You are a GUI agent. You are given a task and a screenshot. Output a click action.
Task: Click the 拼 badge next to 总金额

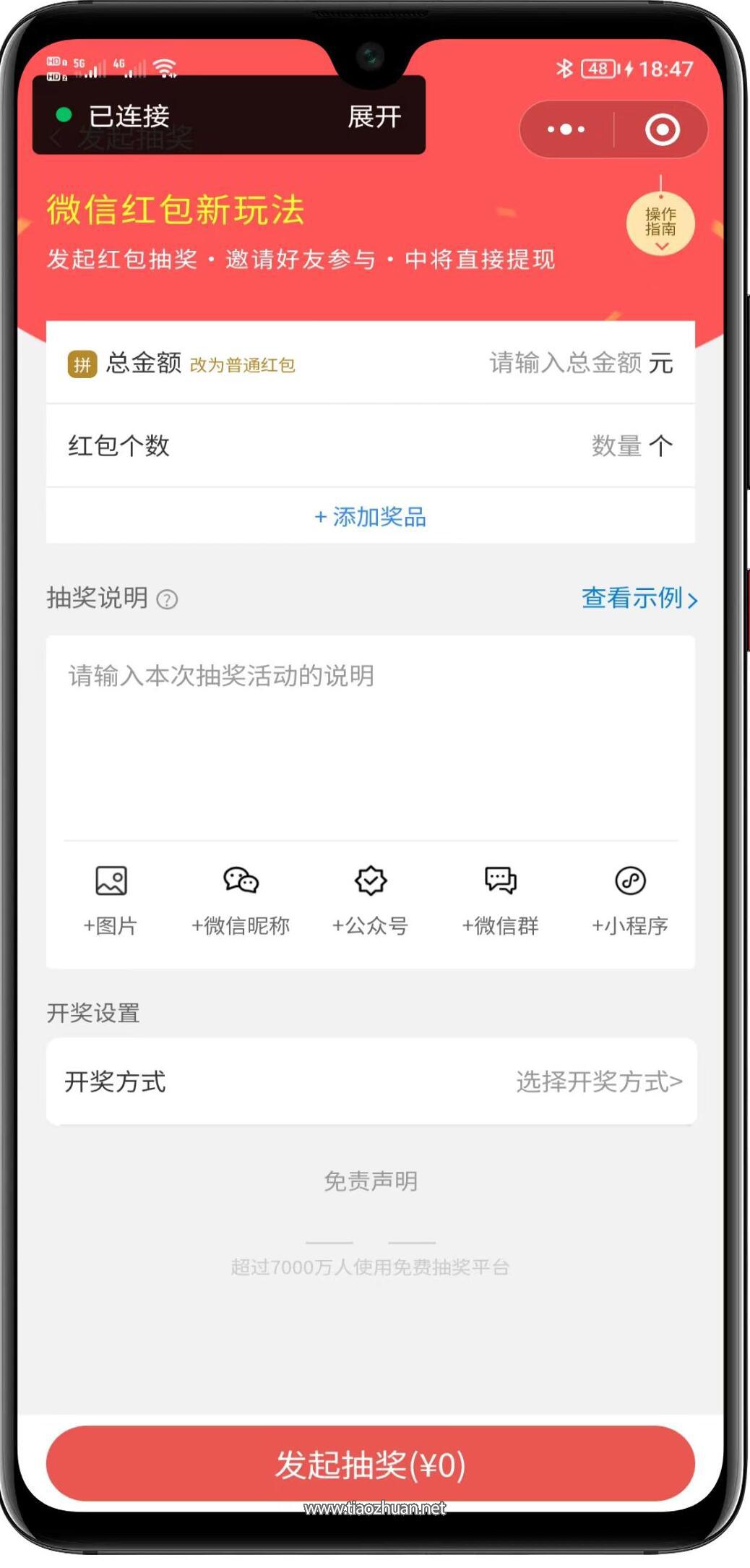point(82,364)
